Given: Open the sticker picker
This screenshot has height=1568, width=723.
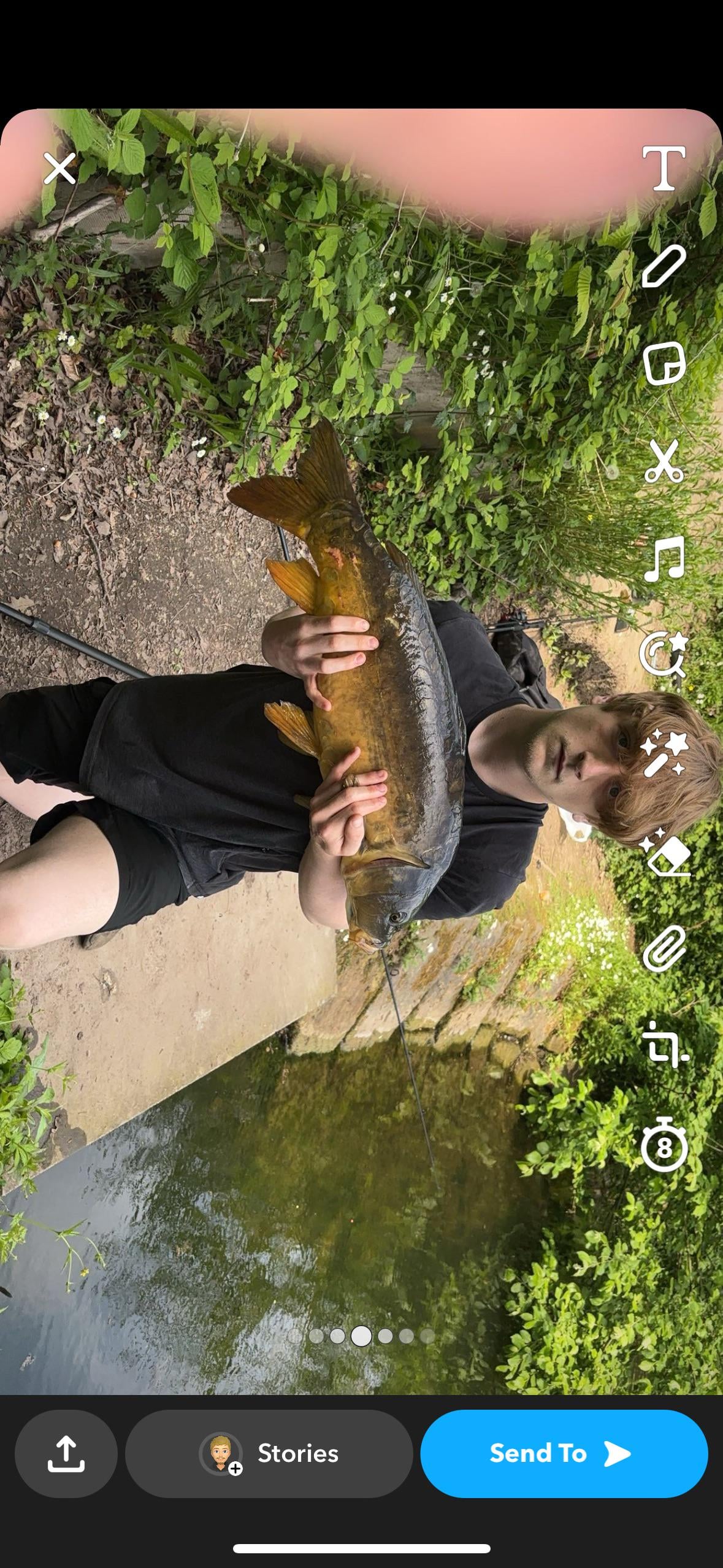Looking at the screenshot, I should click(x=664, y=364).
